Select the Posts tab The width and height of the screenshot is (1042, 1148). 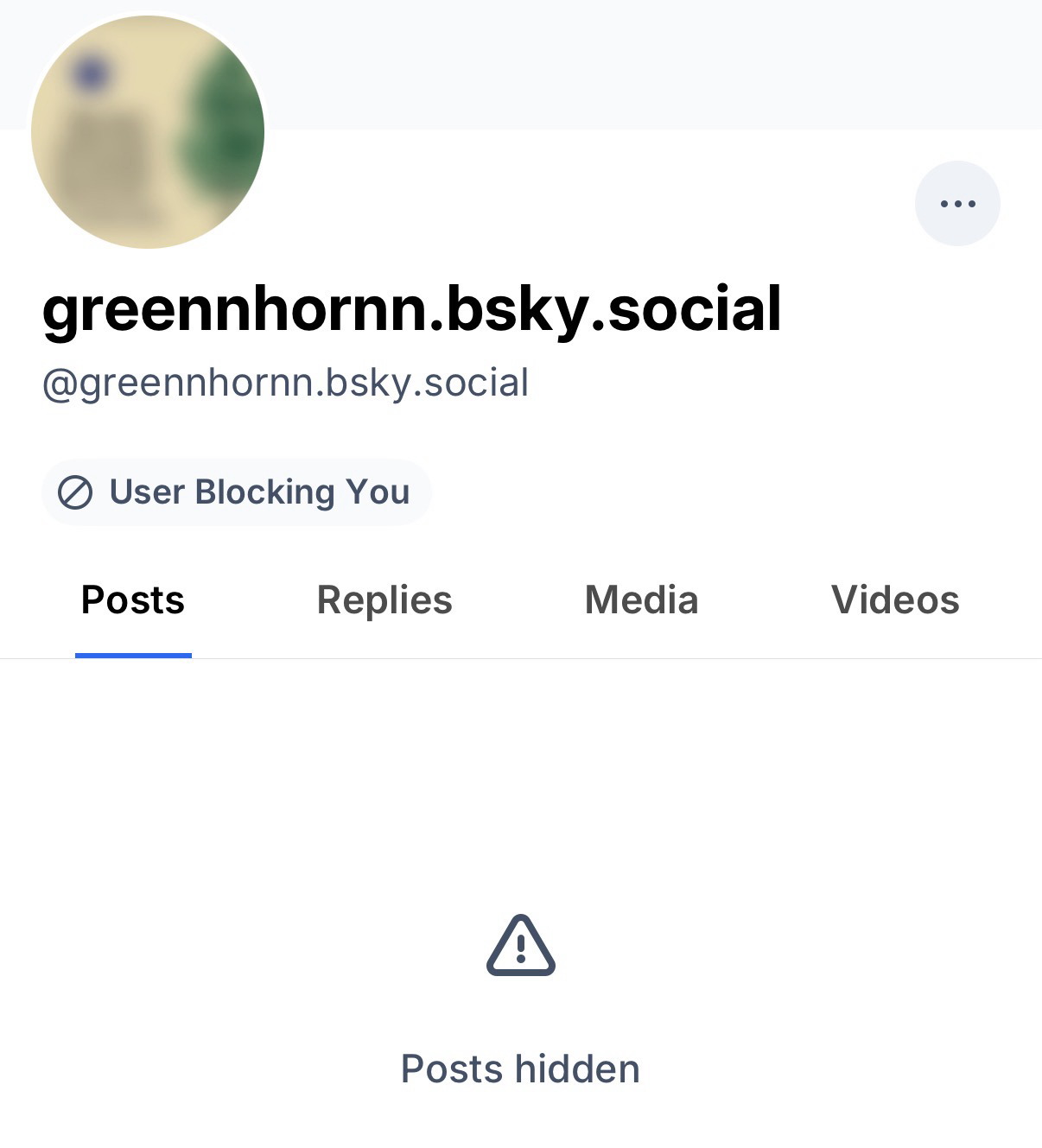tap(133, 600)
